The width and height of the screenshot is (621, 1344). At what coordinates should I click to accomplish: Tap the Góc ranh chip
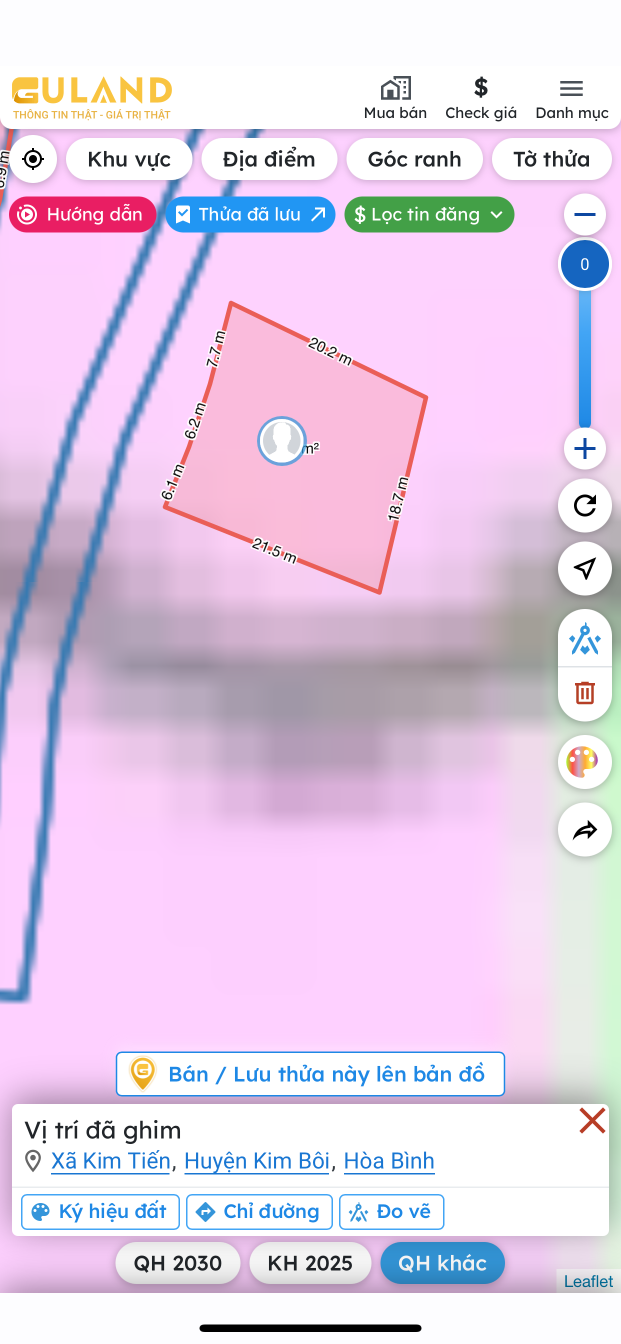pos(414,159)
